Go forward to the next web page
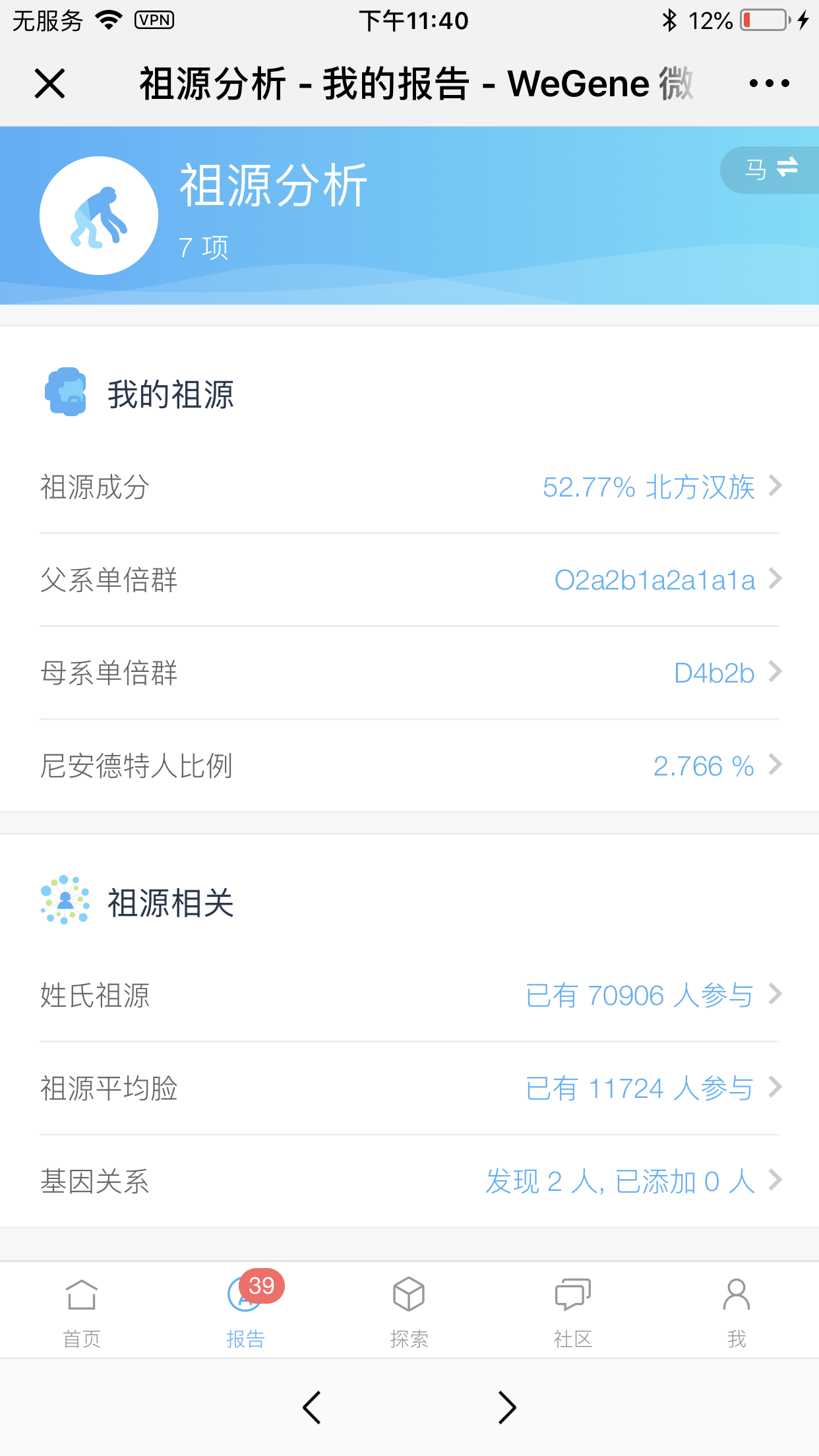The width and height of the screenshot is (819, 1456). click(x=507, y=1408)
